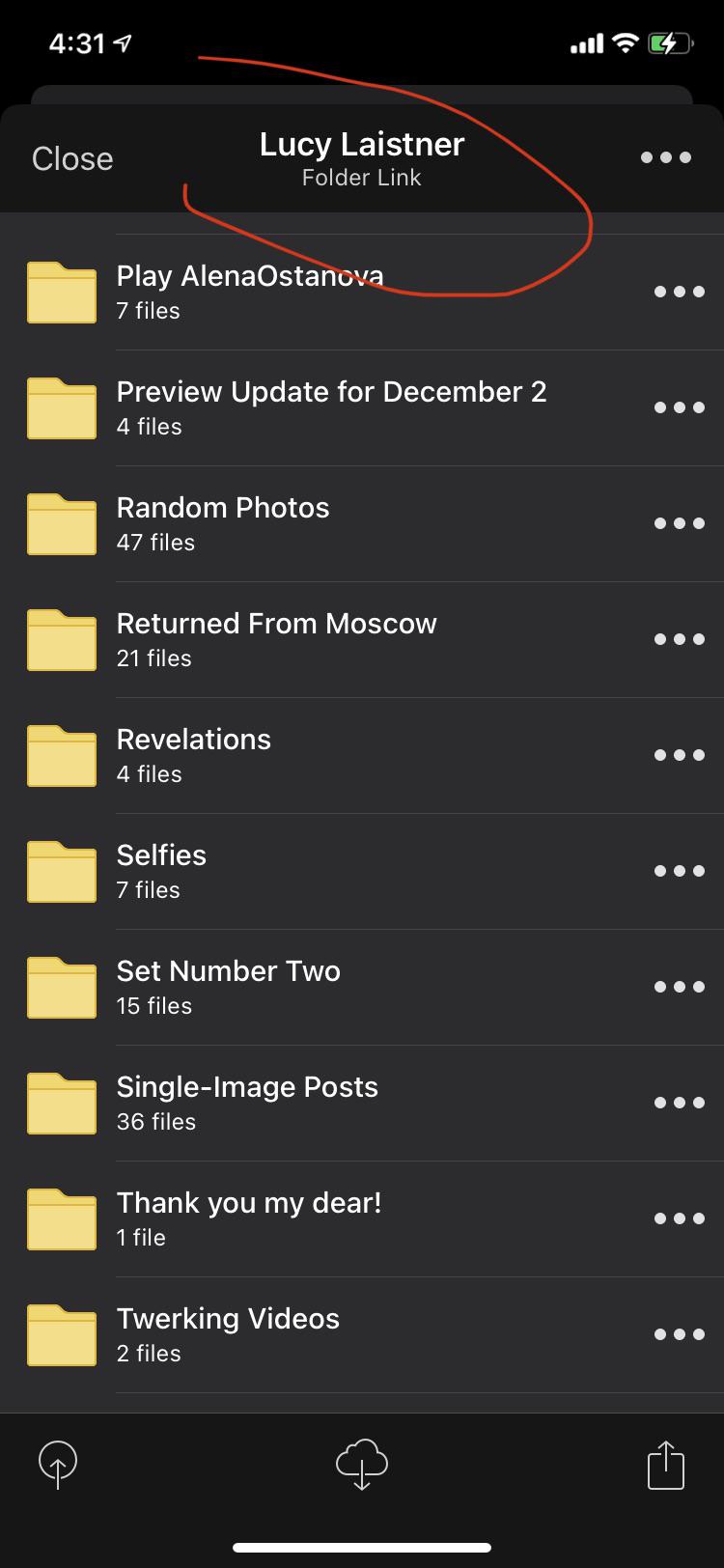
Task: Open the Single-Image Posts folder
Action: click(247, 1103)
